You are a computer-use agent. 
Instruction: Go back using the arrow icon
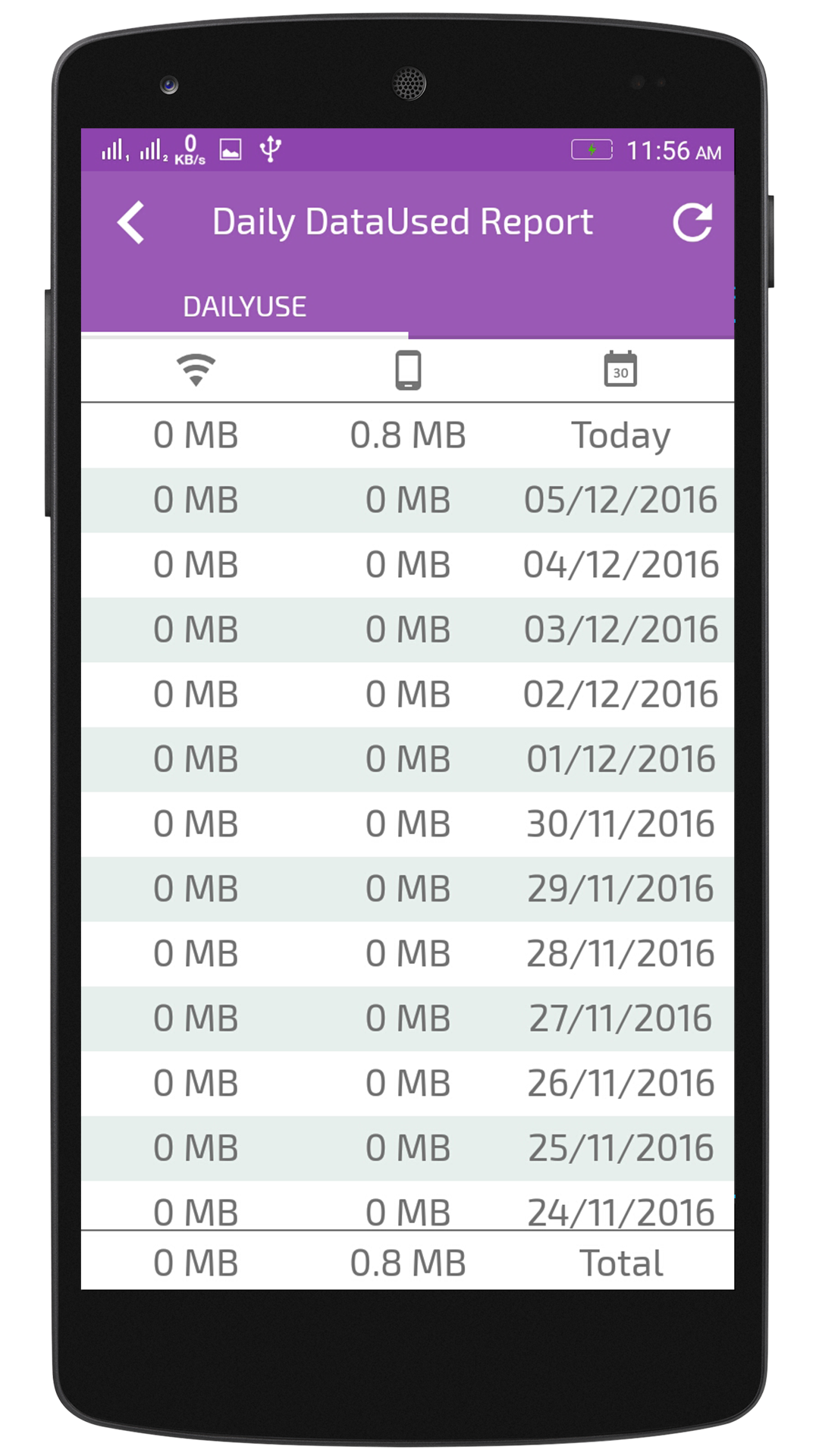coord(131,223)
